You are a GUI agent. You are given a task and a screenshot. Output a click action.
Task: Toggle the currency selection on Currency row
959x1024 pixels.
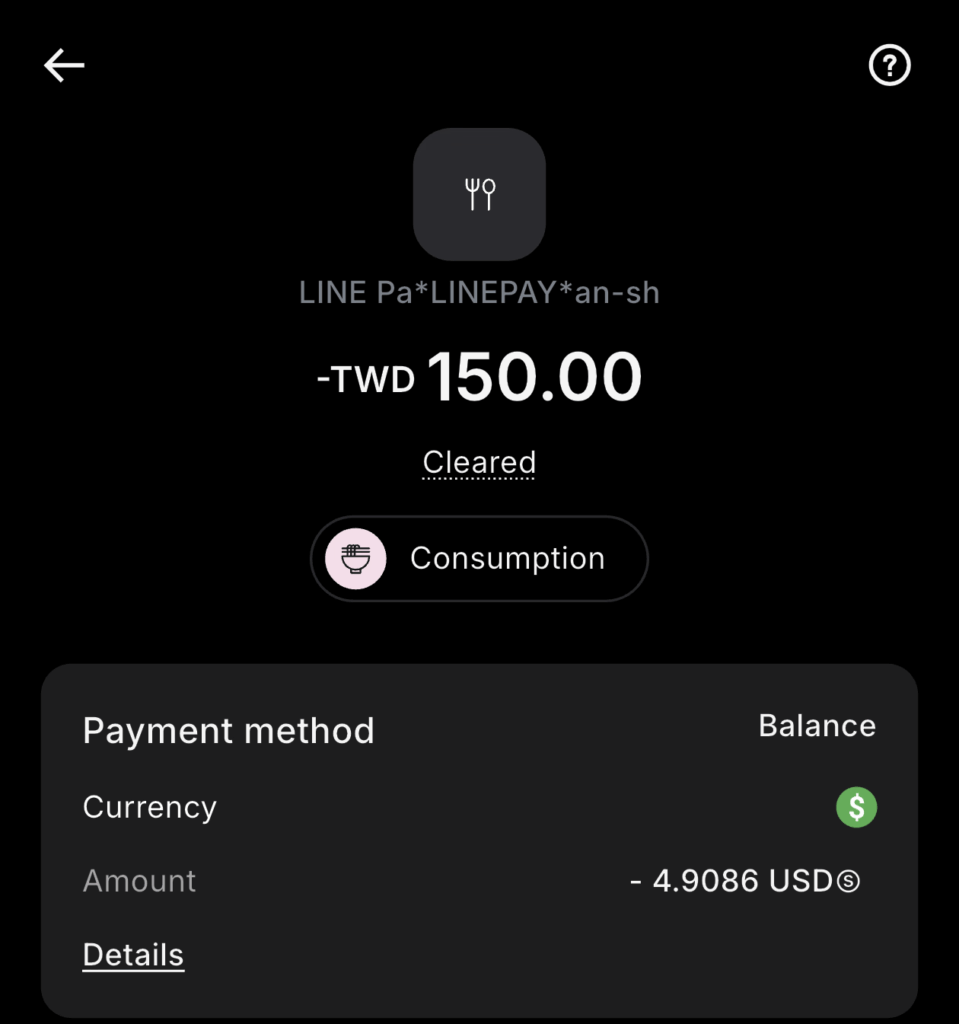click(x=855, y=807)
